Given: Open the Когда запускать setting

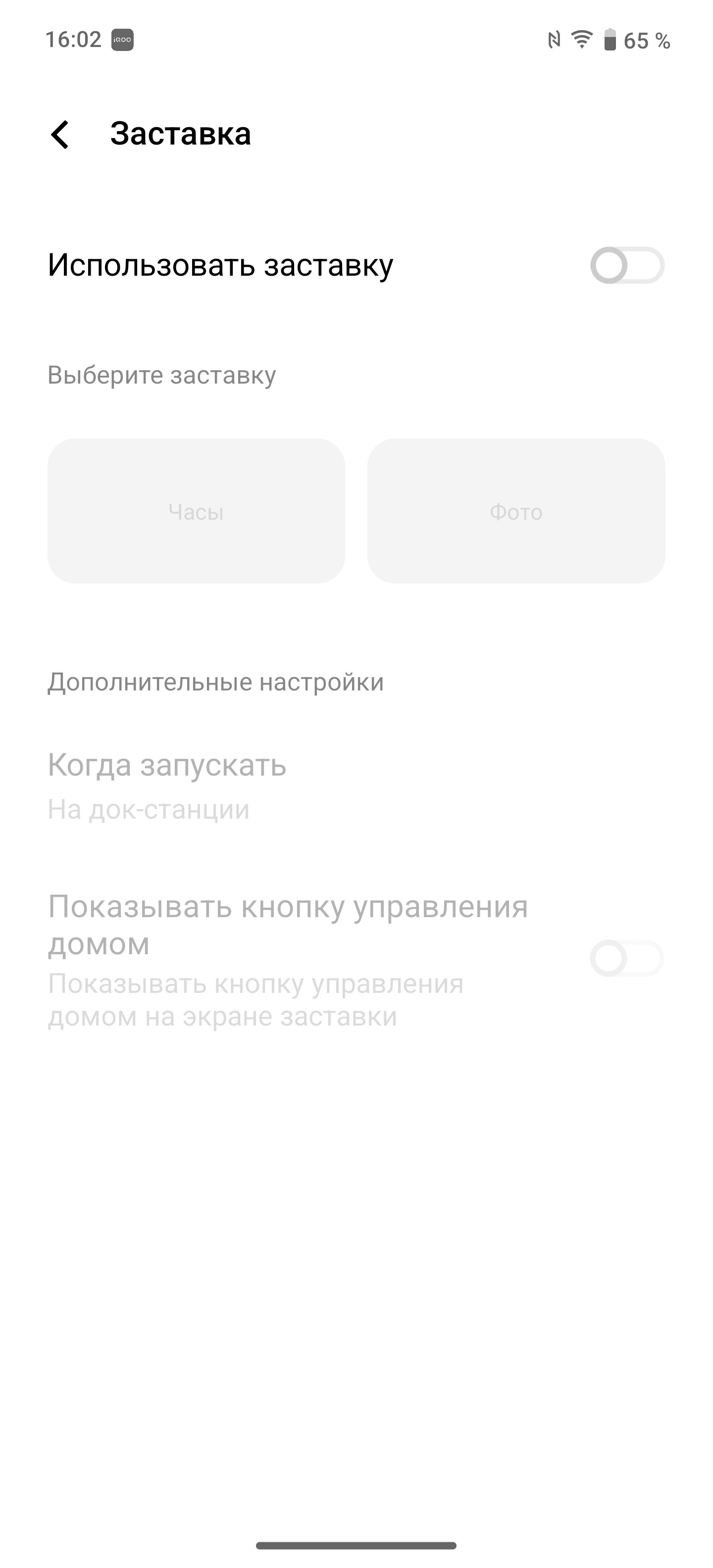Looking at the screenshot, I should (356, 786).
